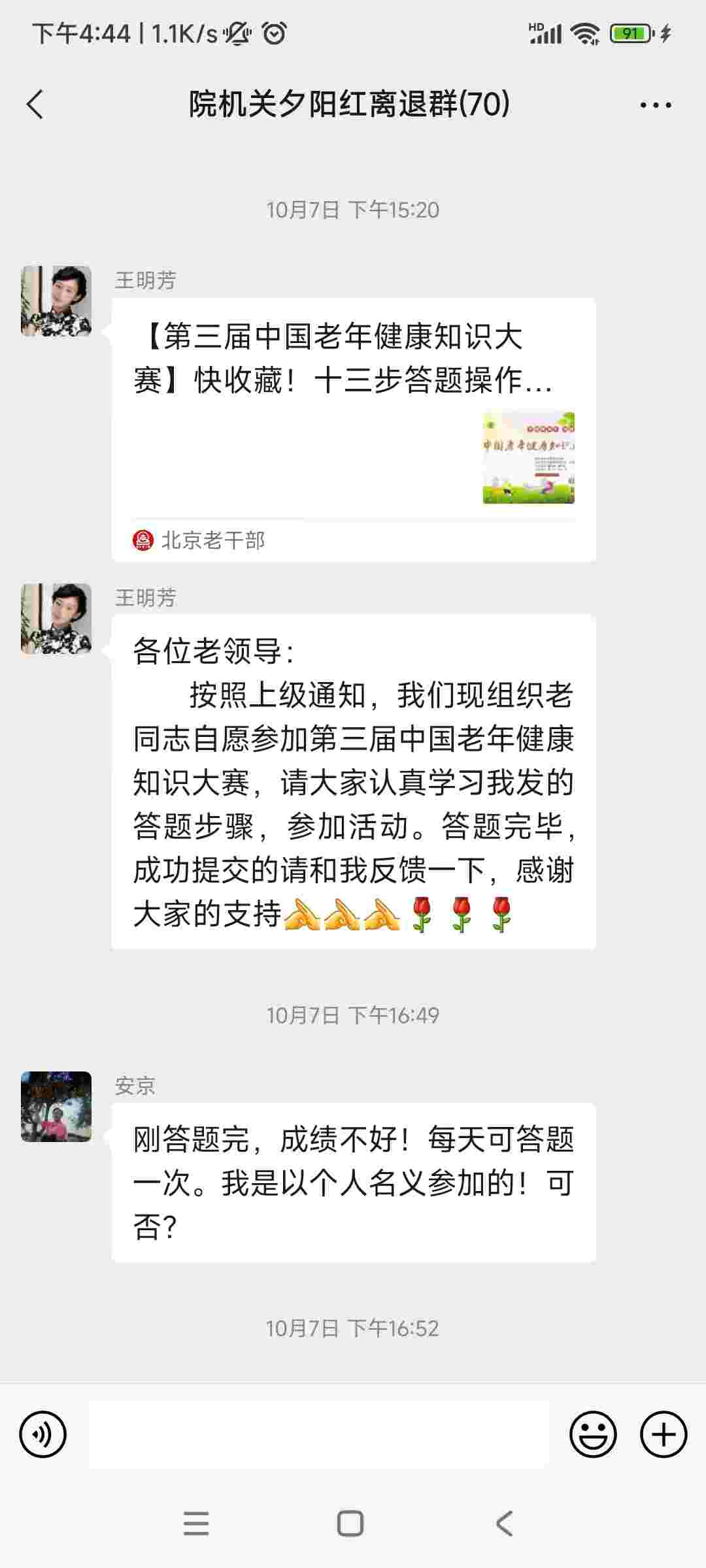Screen dimensions: 706x1568
Task: Open the plus attachments menu
Action: (x=663, y=1434)
